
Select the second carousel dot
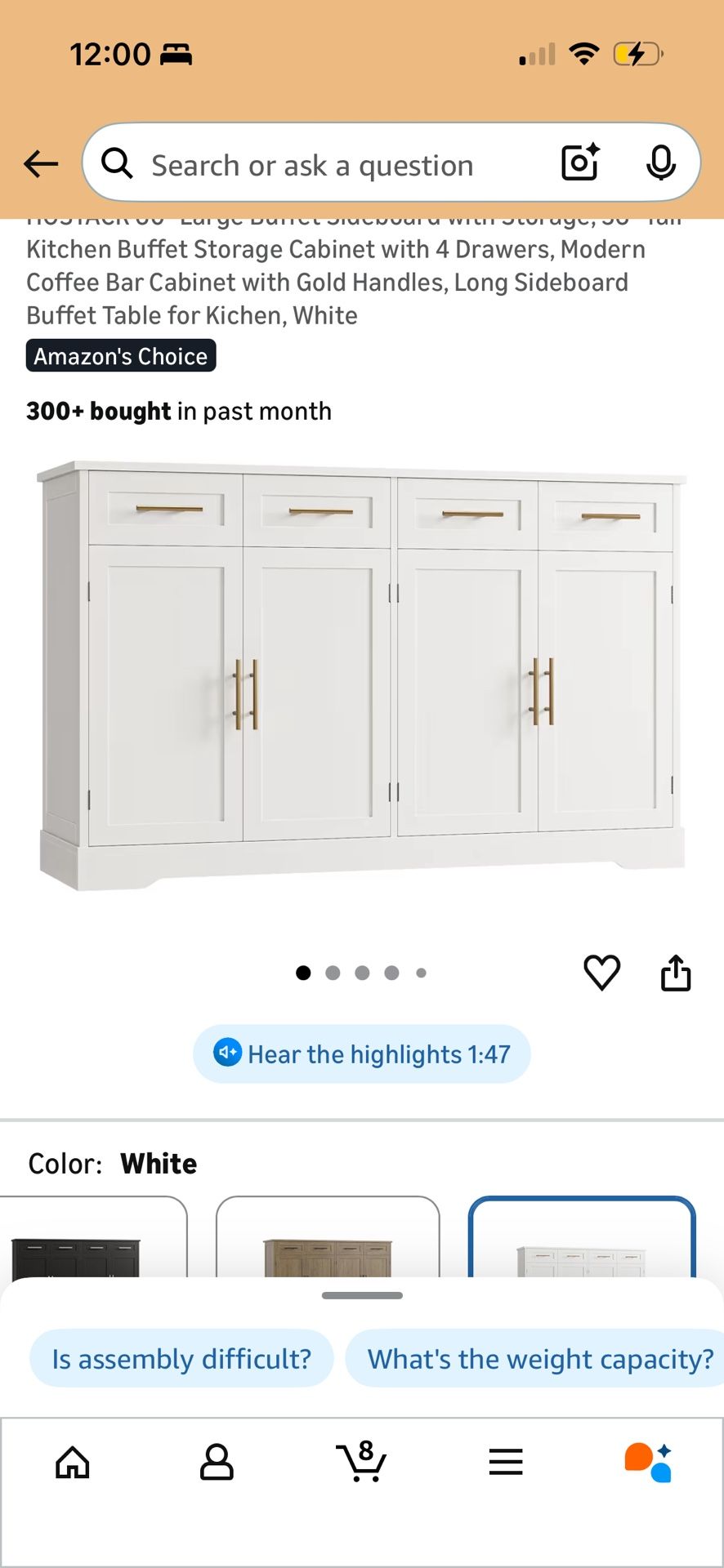(333, 973)
